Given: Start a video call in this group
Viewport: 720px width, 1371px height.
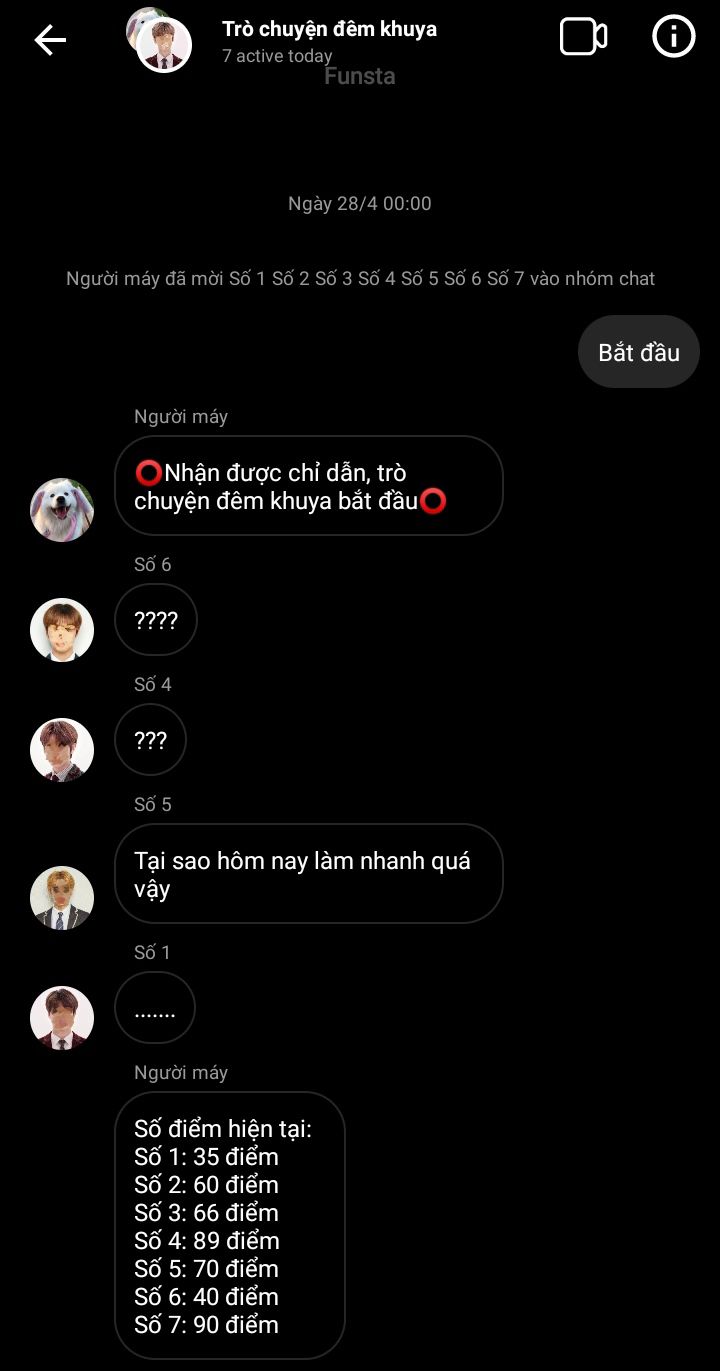Looking at the screenshot, I should [x=583, y=37].
